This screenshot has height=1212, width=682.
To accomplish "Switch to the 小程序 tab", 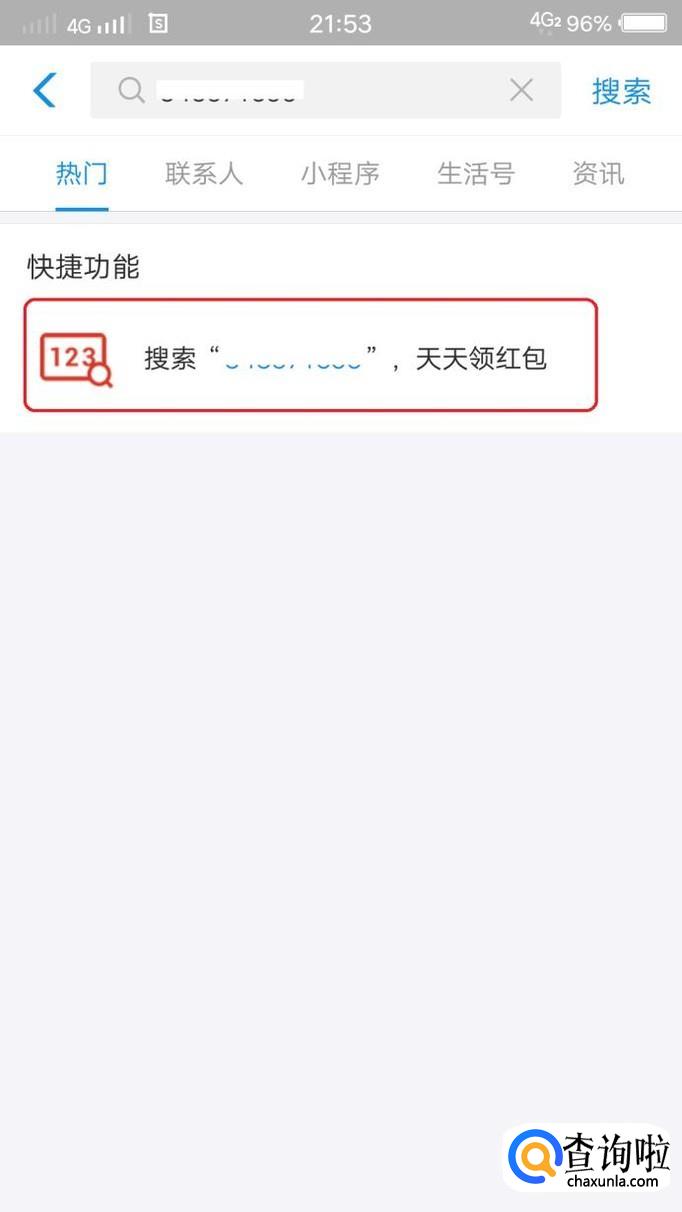I will (x=340, y=174).
